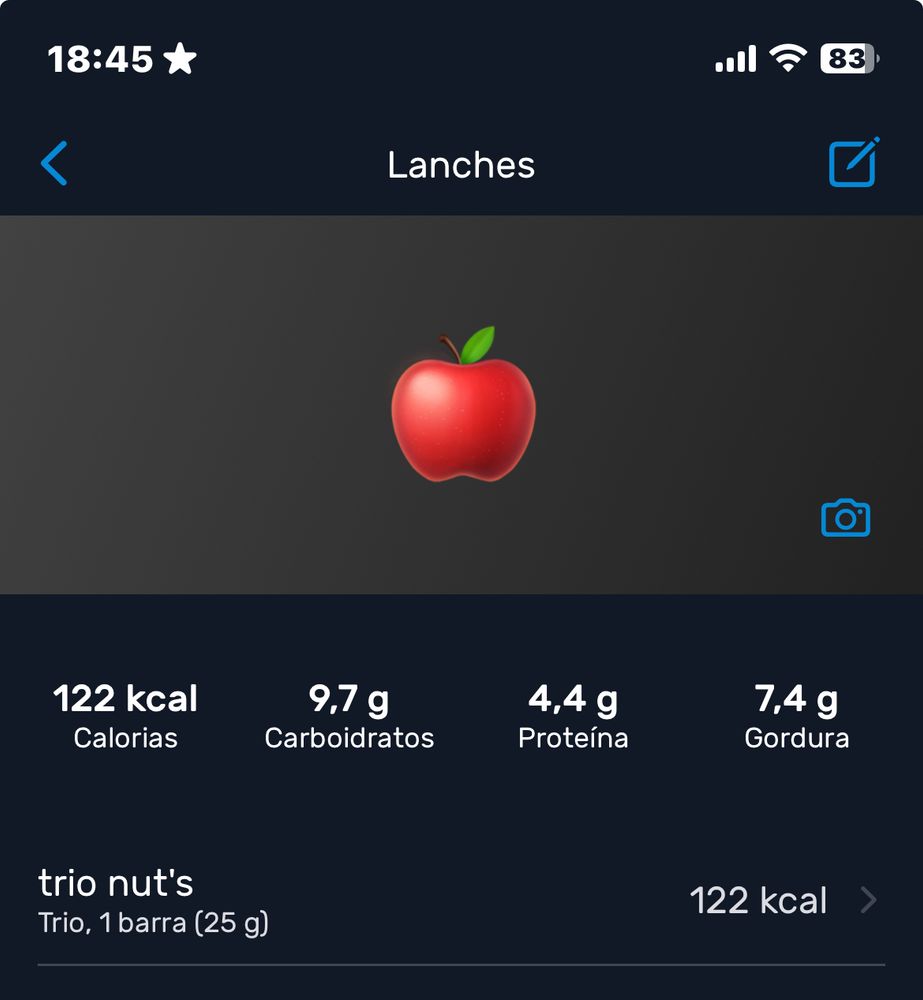This screenshot has height=1000, width=923.
Task: Open the edit icon for Lanches
Action: click(853, 163)
